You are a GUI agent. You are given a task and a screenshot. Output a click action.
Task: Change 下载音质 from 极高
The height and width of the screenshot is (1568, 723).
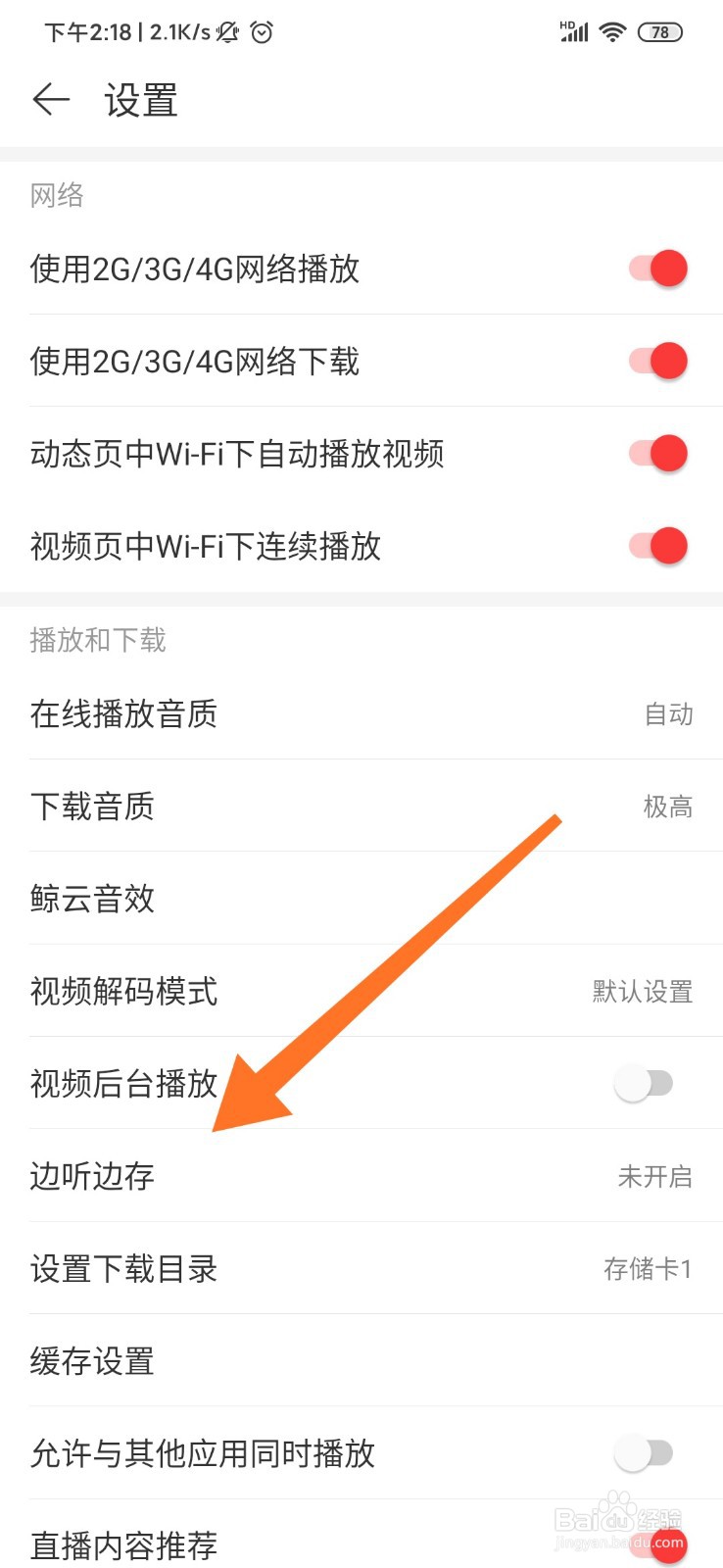pyautogui.click(x=361, y=807)
